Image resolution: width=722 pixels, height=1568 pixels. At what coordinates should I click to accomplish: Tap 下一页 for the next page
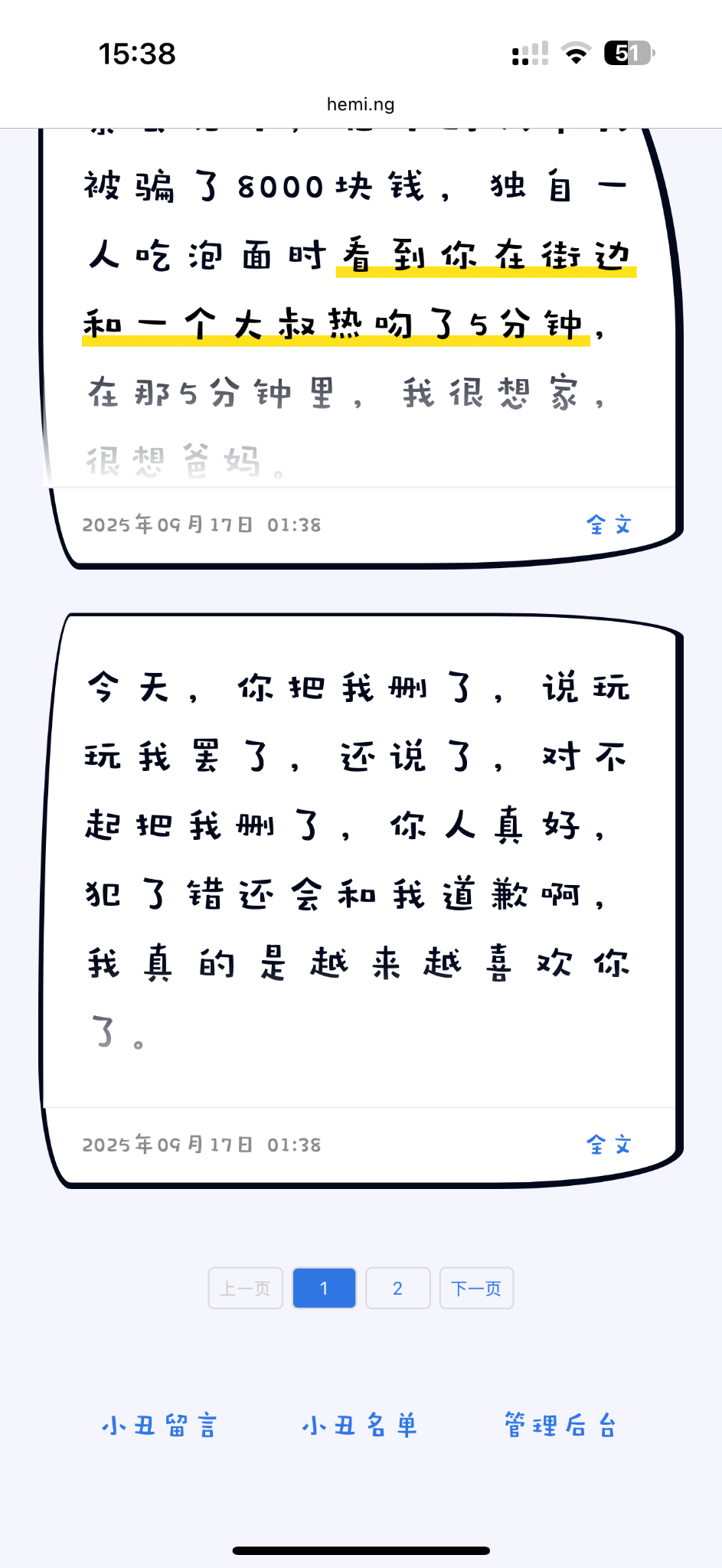(x=475, y=1289)
